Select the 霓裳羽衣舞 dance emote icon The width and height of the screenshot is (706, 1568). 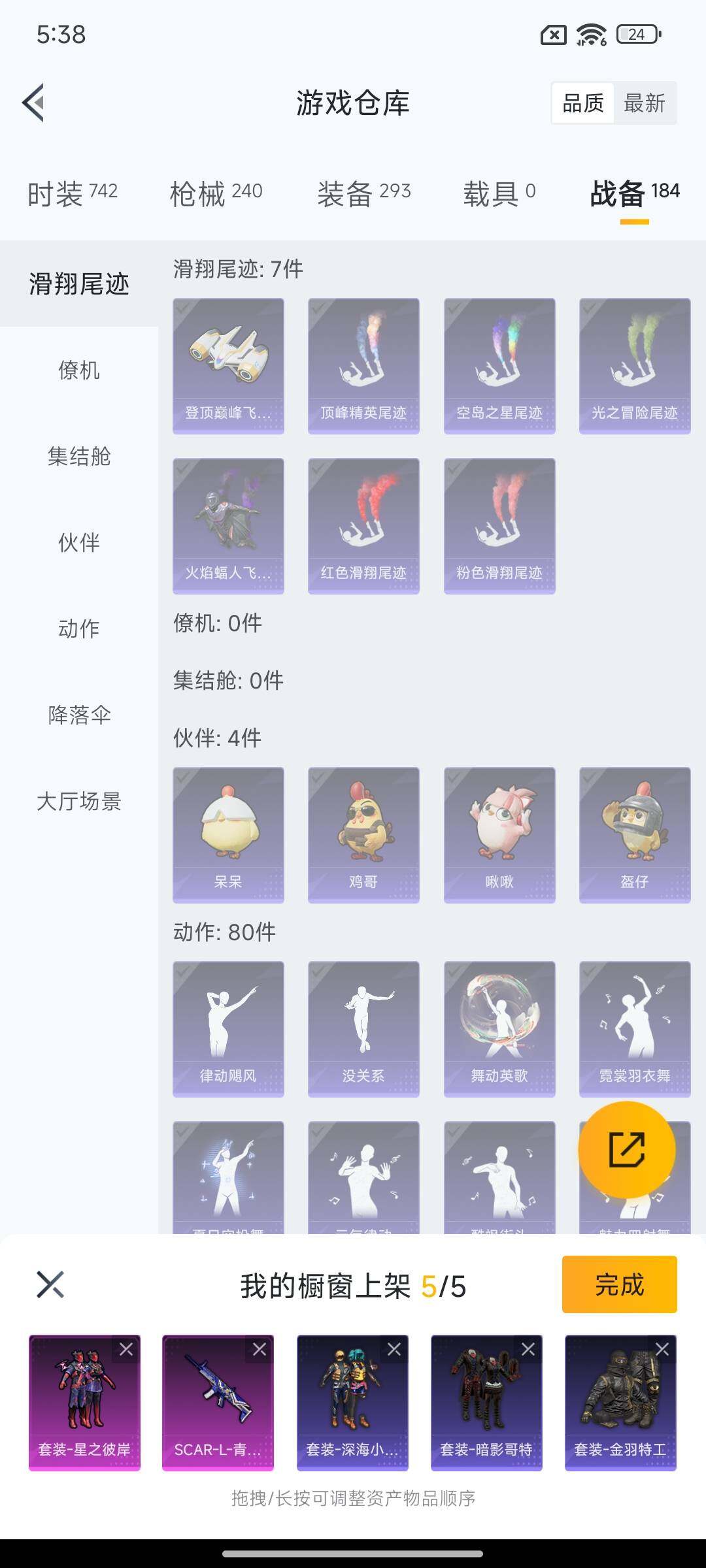(x=633, y=1026)
